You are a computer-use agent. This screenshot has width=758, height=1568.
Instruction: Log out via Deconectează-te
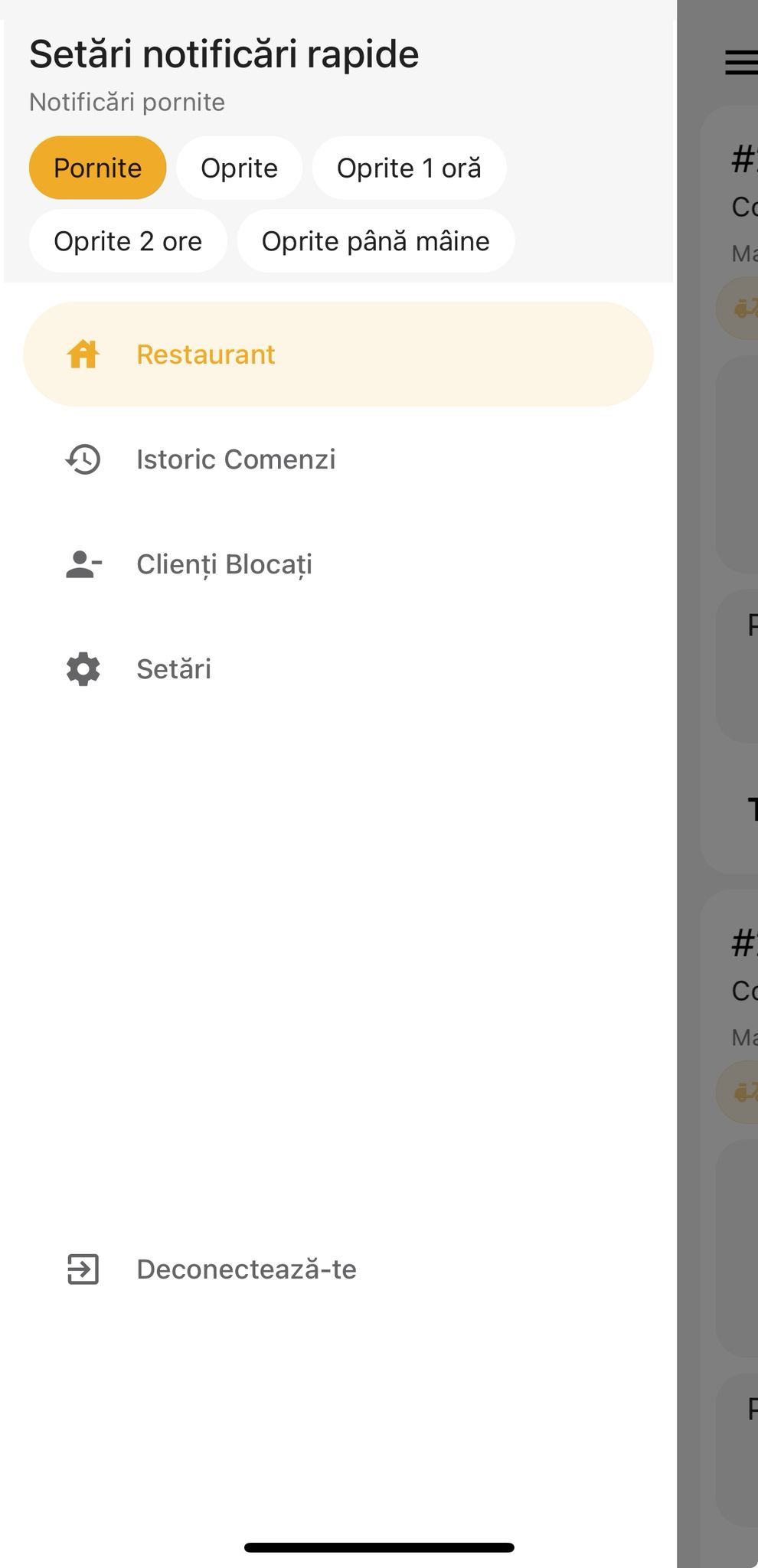pyautogui.click(x=245, y=1269)
